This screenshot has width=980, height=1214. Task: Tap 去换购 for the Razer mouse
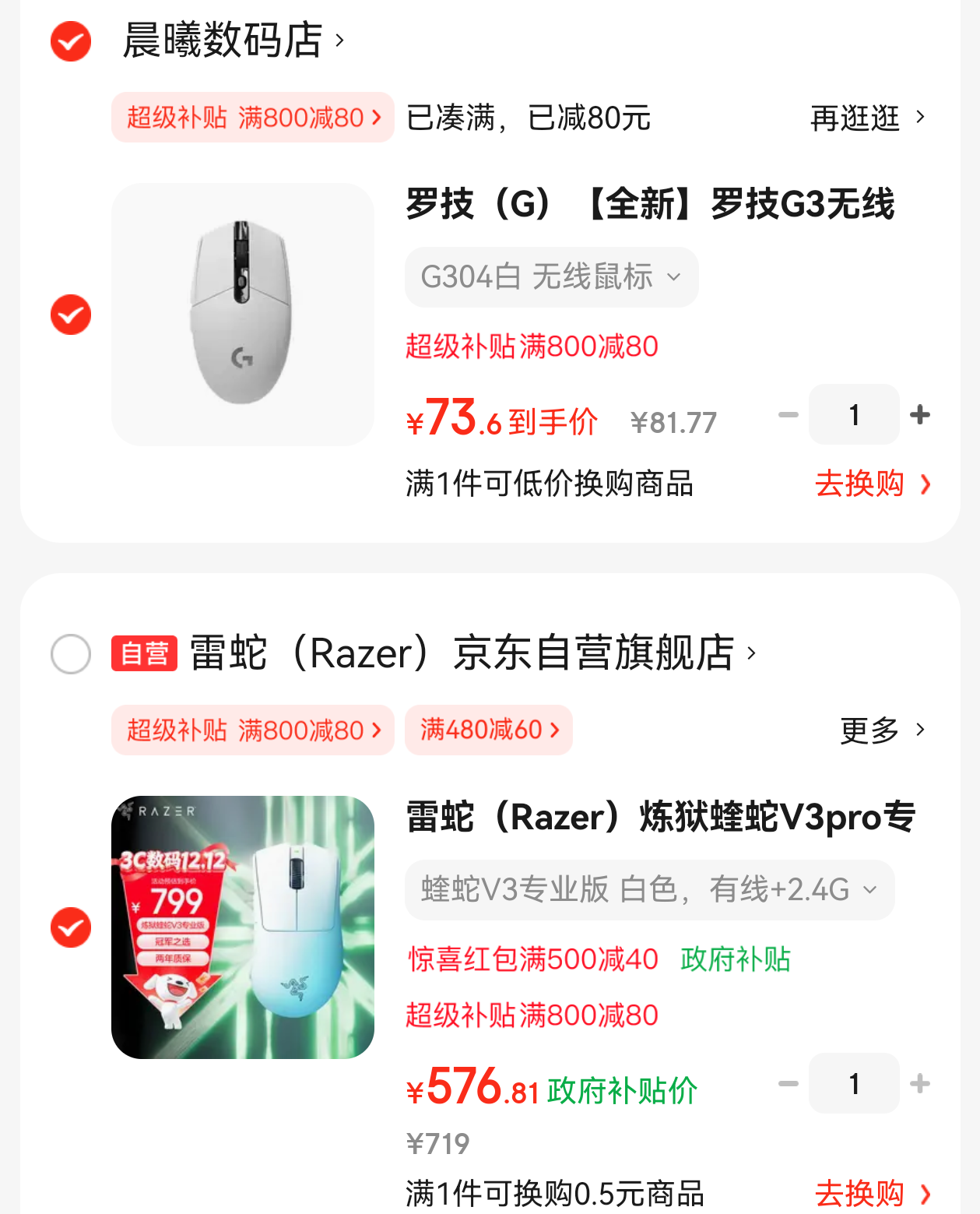(x=872, y=1193)
